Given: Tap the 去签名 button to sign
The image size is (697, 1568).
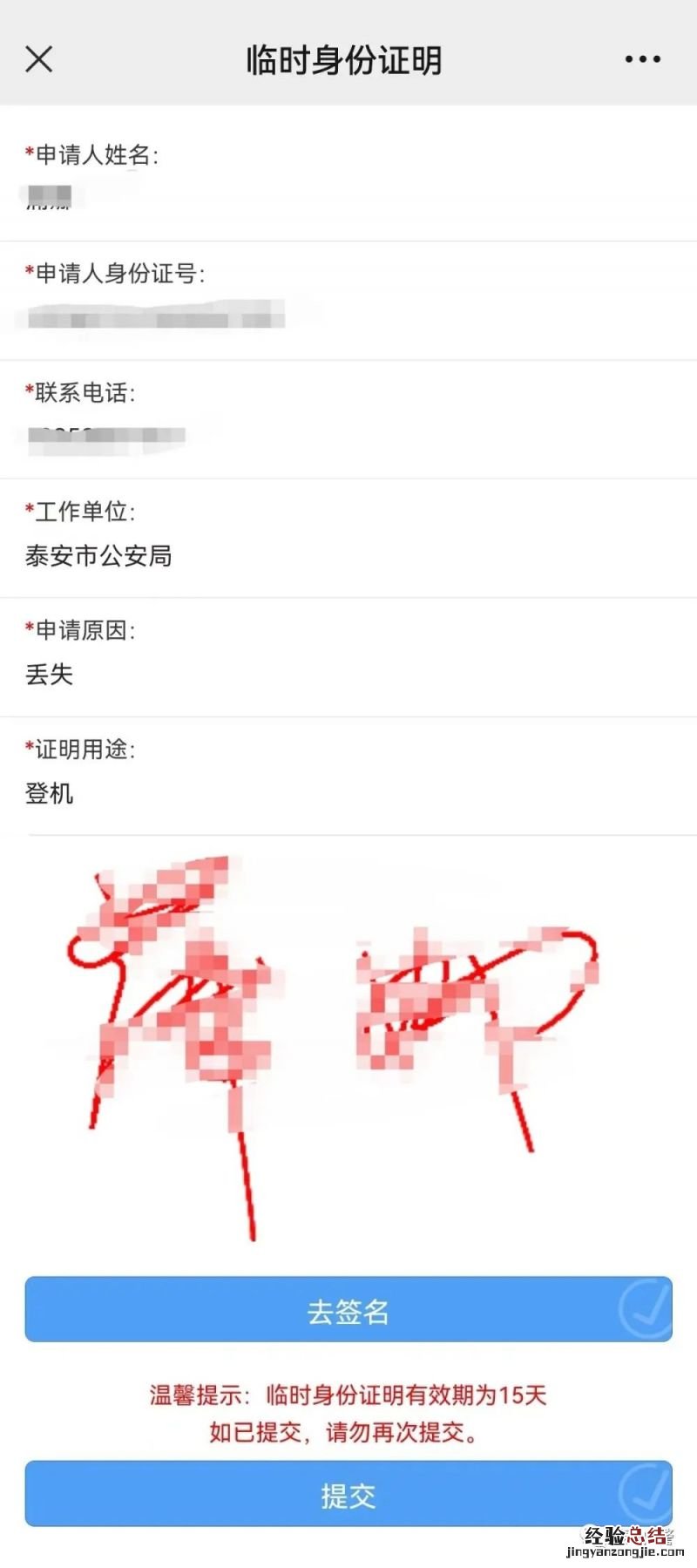Looking at the screenshot, I should pyautogui.click(x=348, y=1310).
